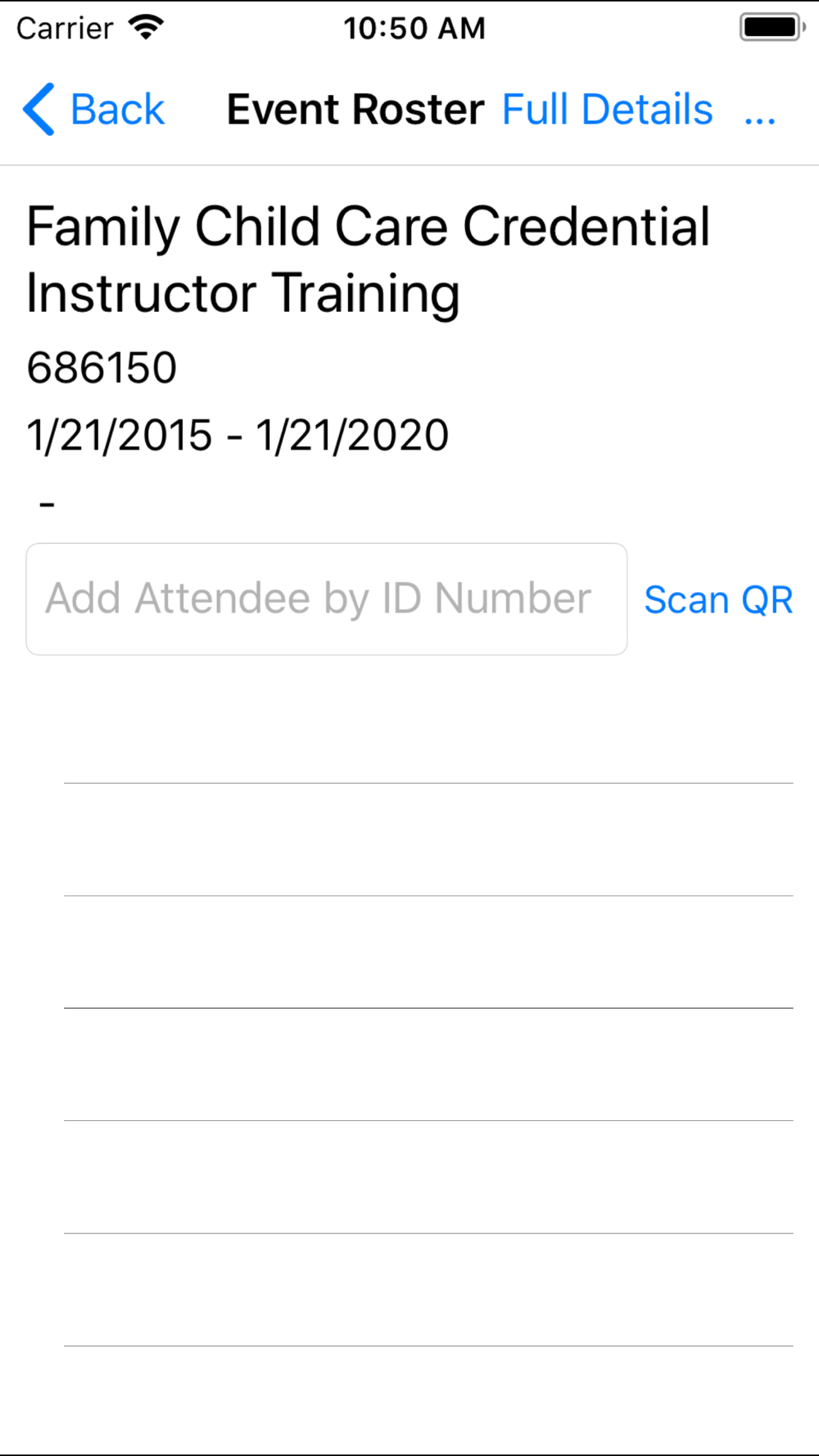Screen dimensions: 819x1456
Task: Open Full Details for this event
Action: pyautogui.click(x=607, y=110)
